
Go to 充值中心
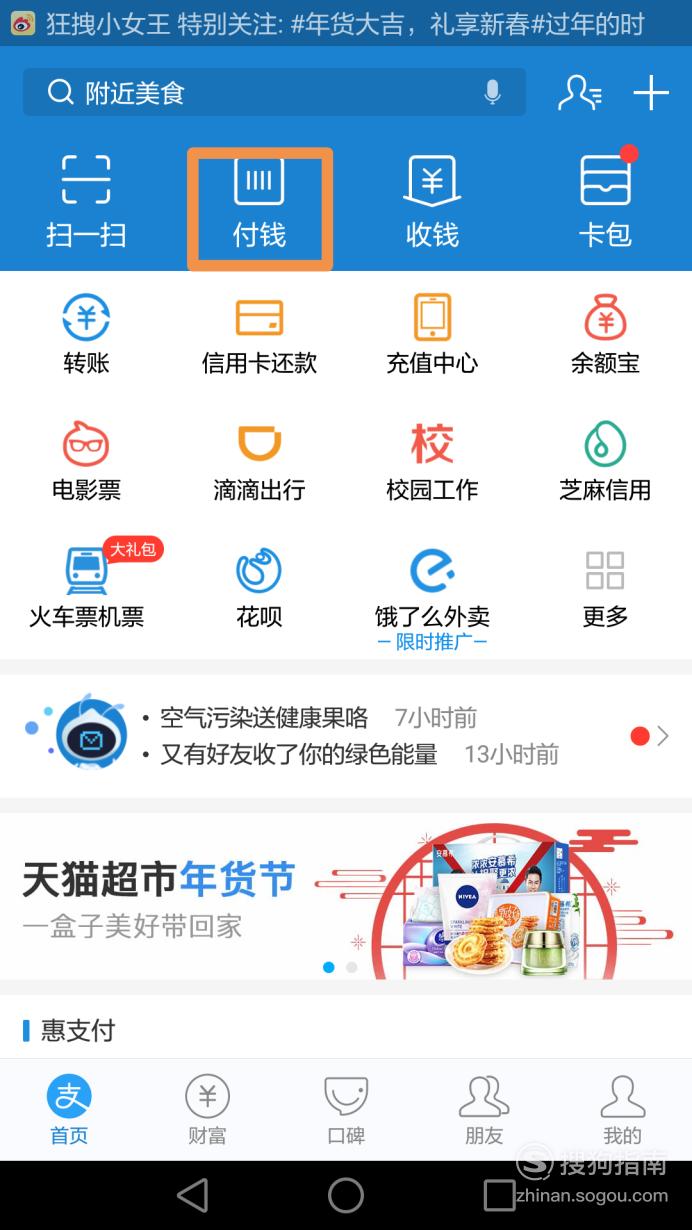tap(432, 335)
